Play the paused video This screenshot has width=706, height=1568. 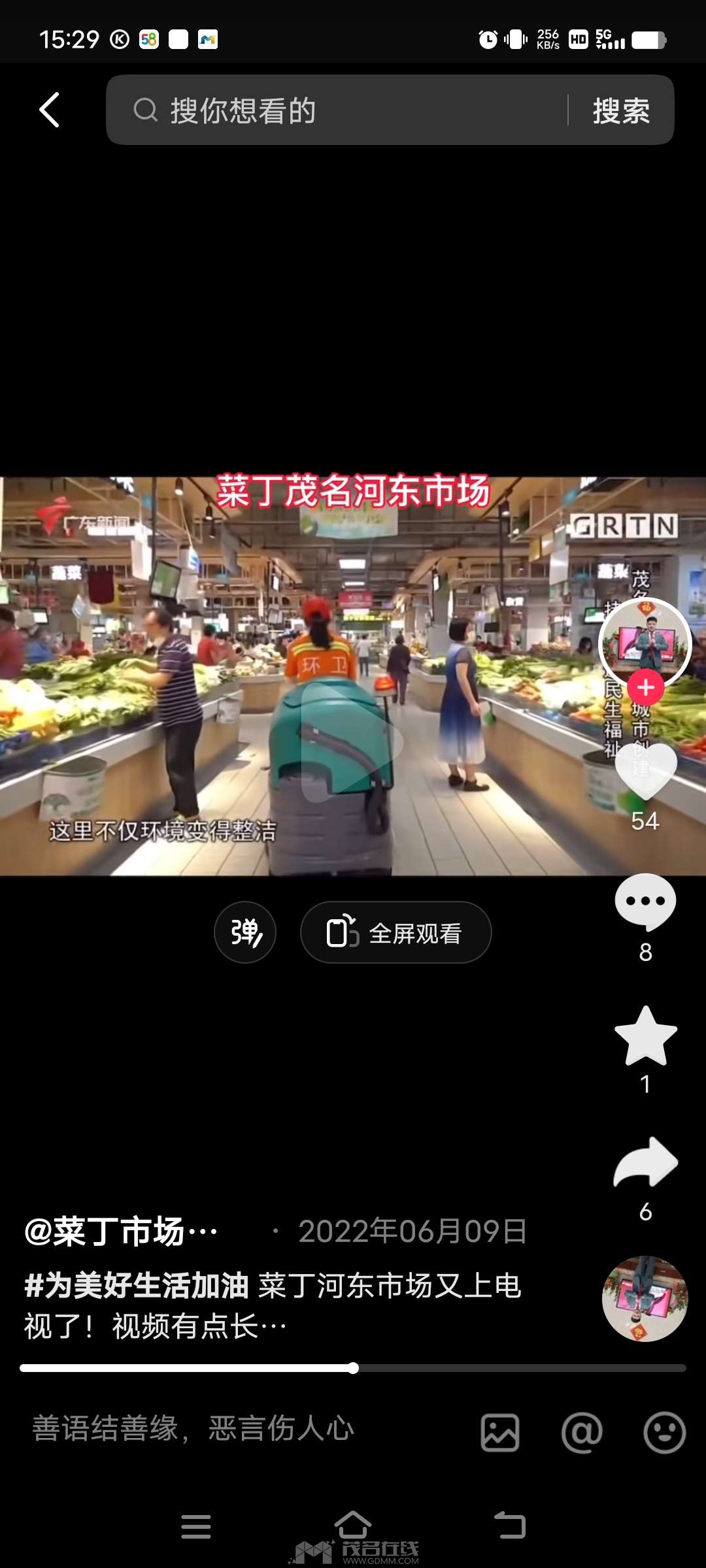pos(352,742)
